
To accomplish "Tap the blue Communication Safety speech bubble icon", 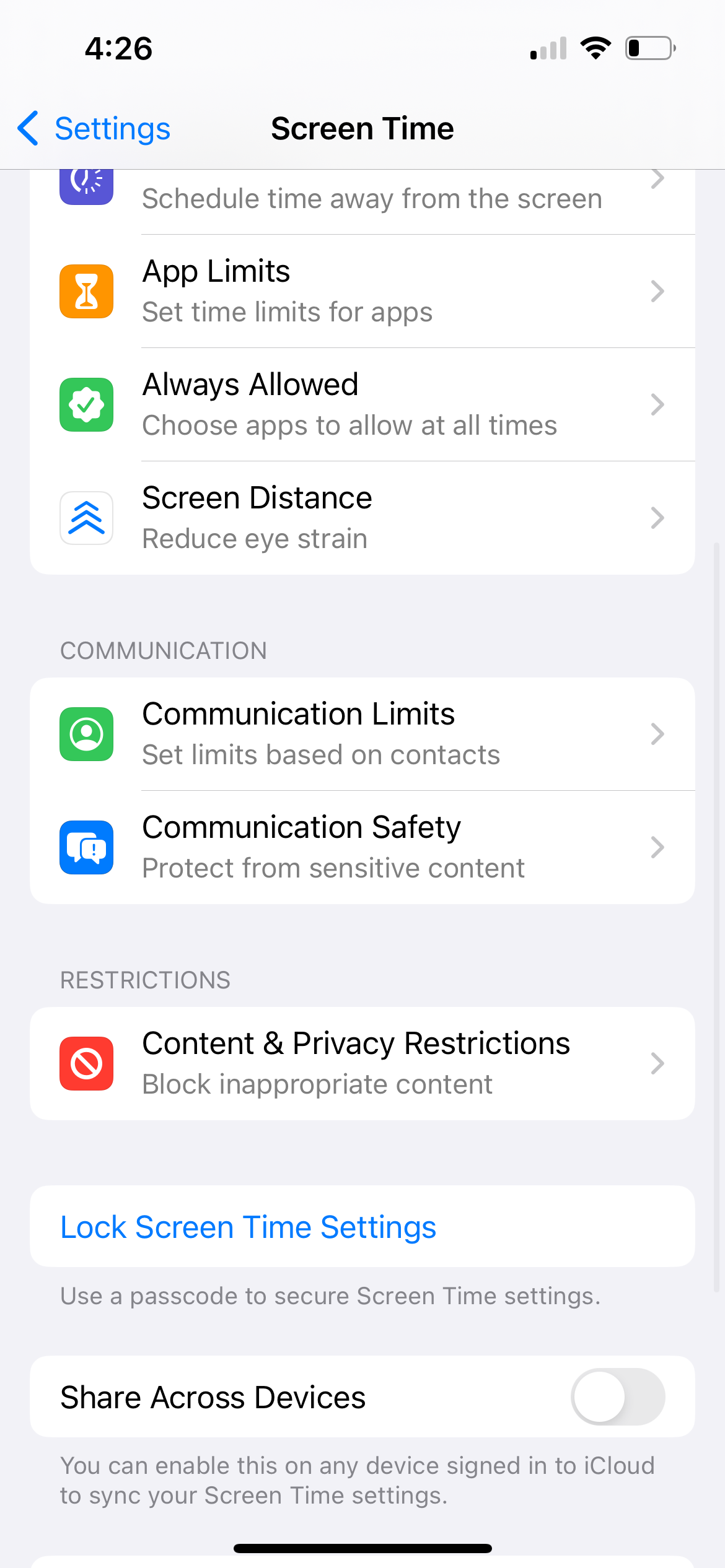I will click(87, 847).
